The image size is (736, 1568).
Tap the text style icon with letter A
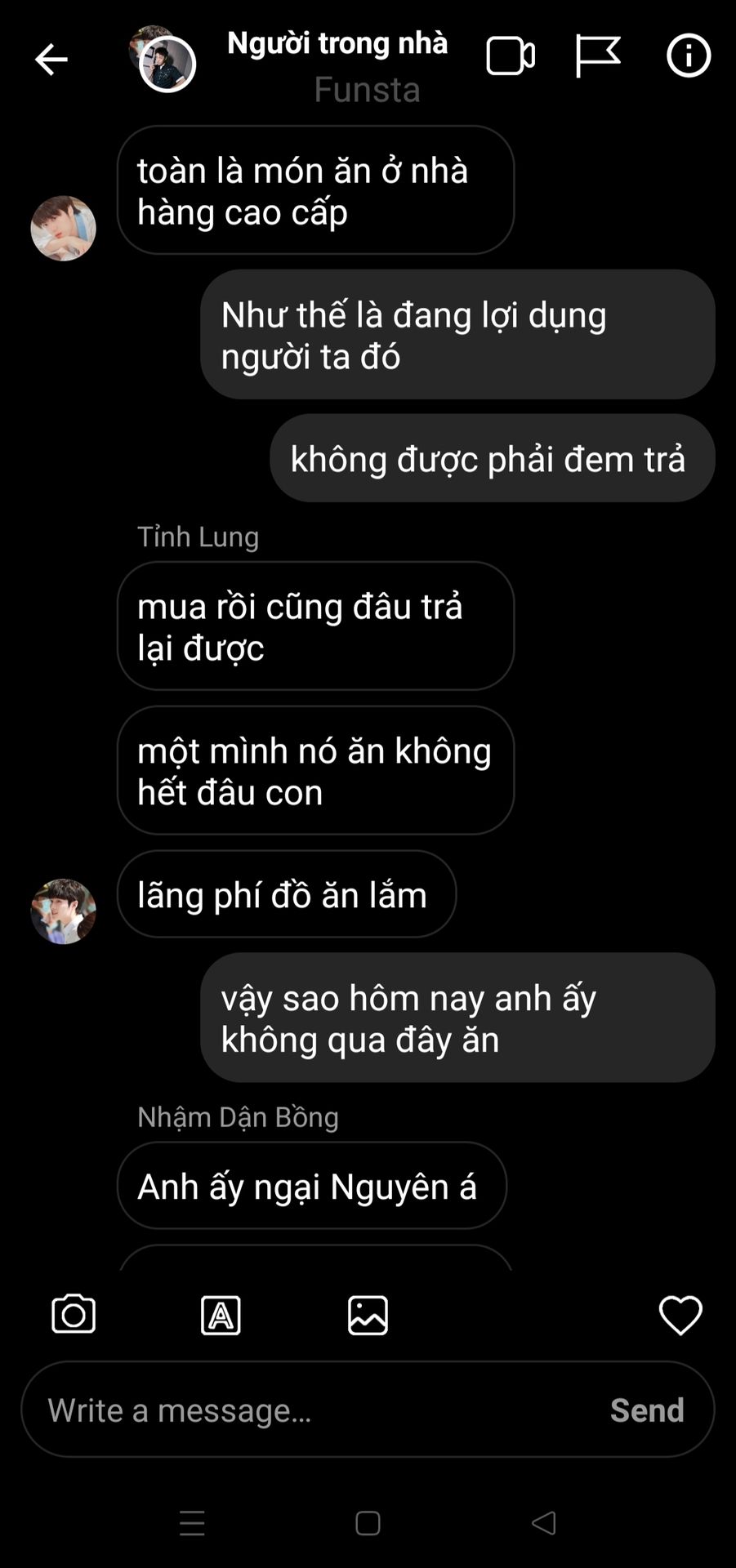pos(221,1315)
